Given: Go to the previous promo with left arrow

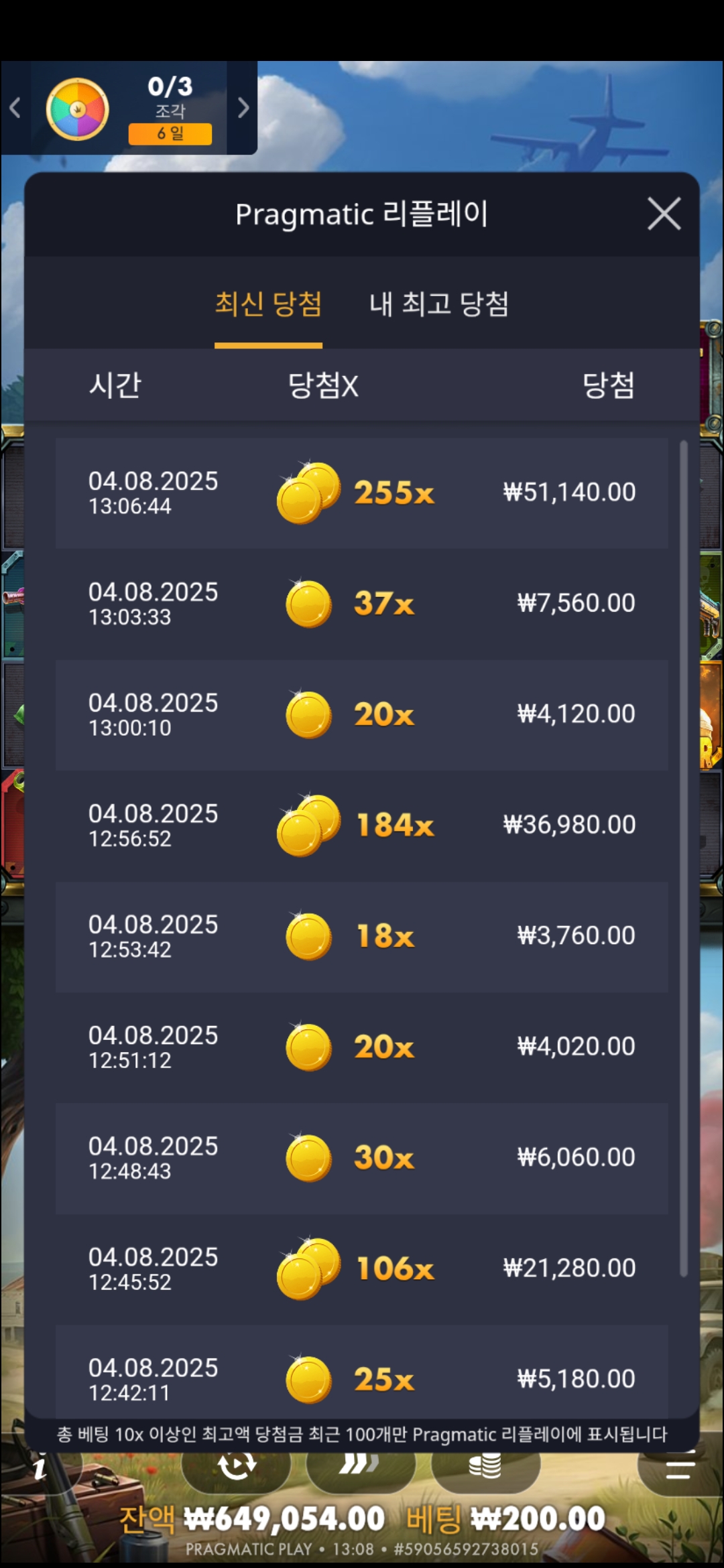Looking at the screenshot, I should (x=15, y=108).
